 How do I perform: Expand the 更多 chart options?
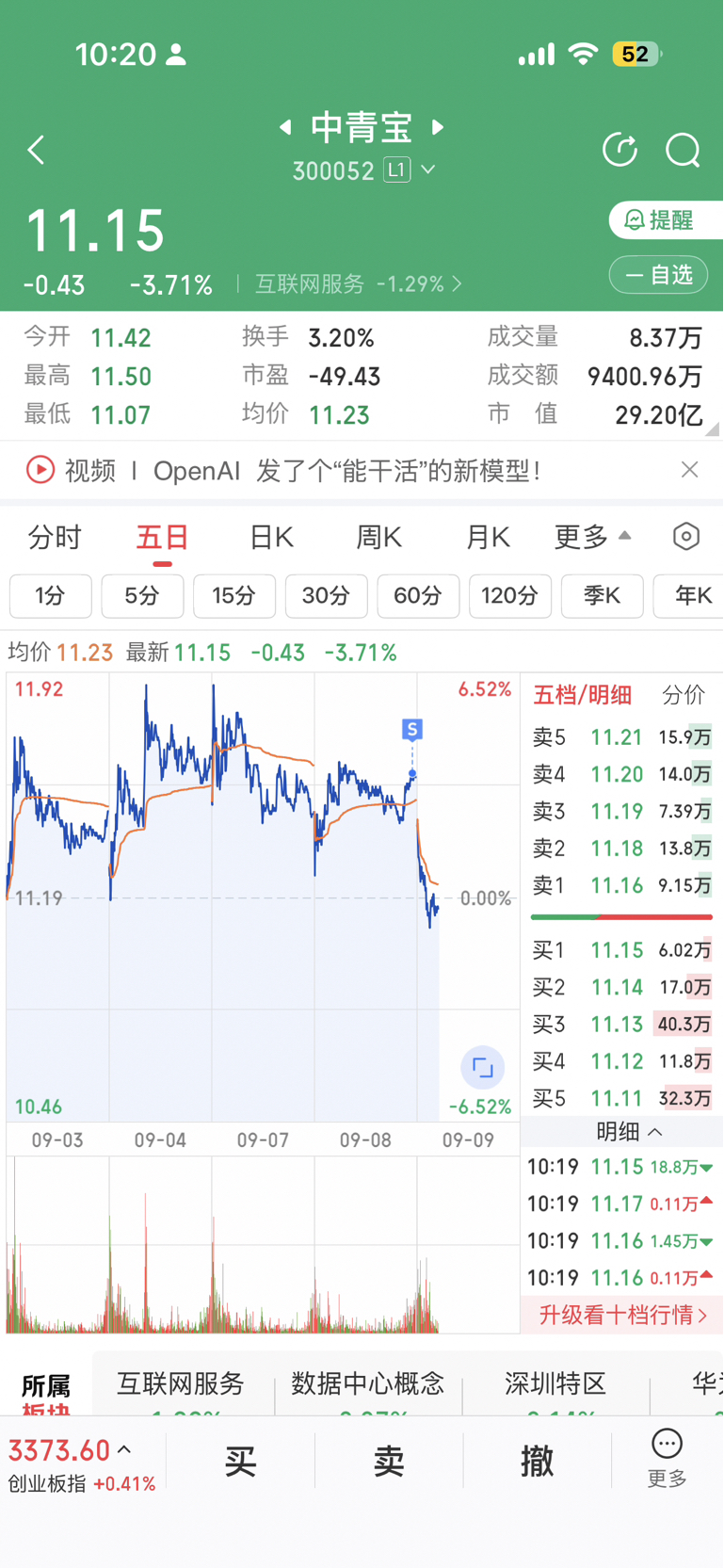[x=592, y=537]
